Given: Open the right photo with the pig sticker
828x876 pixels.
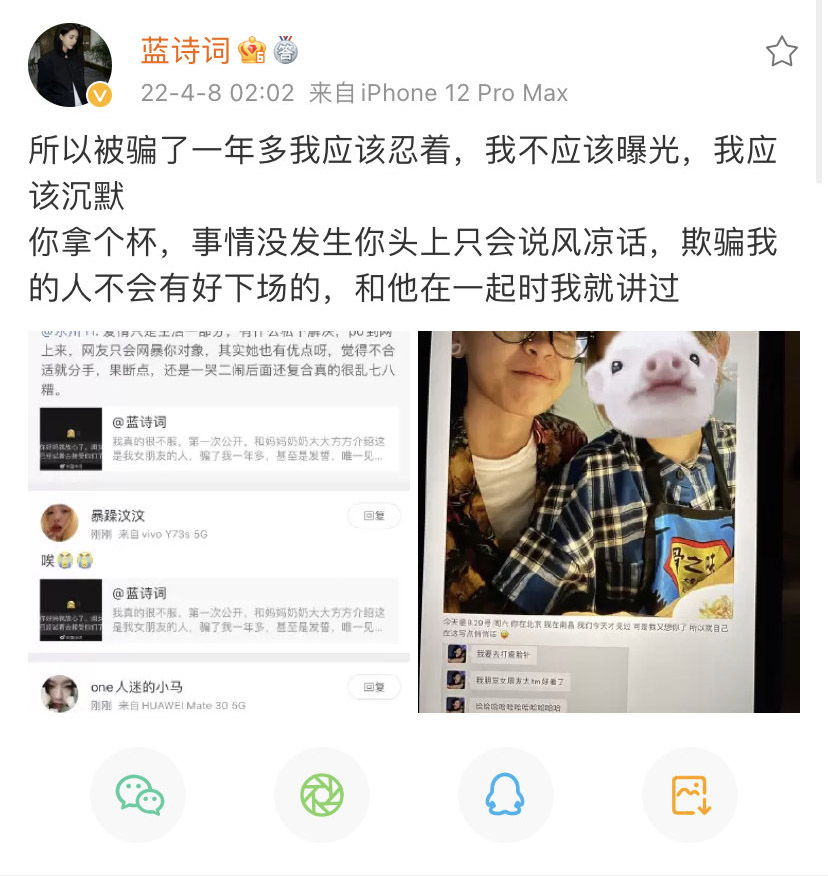Looking at the screenshot, I should pyautogui.click(x=608, y=521).
